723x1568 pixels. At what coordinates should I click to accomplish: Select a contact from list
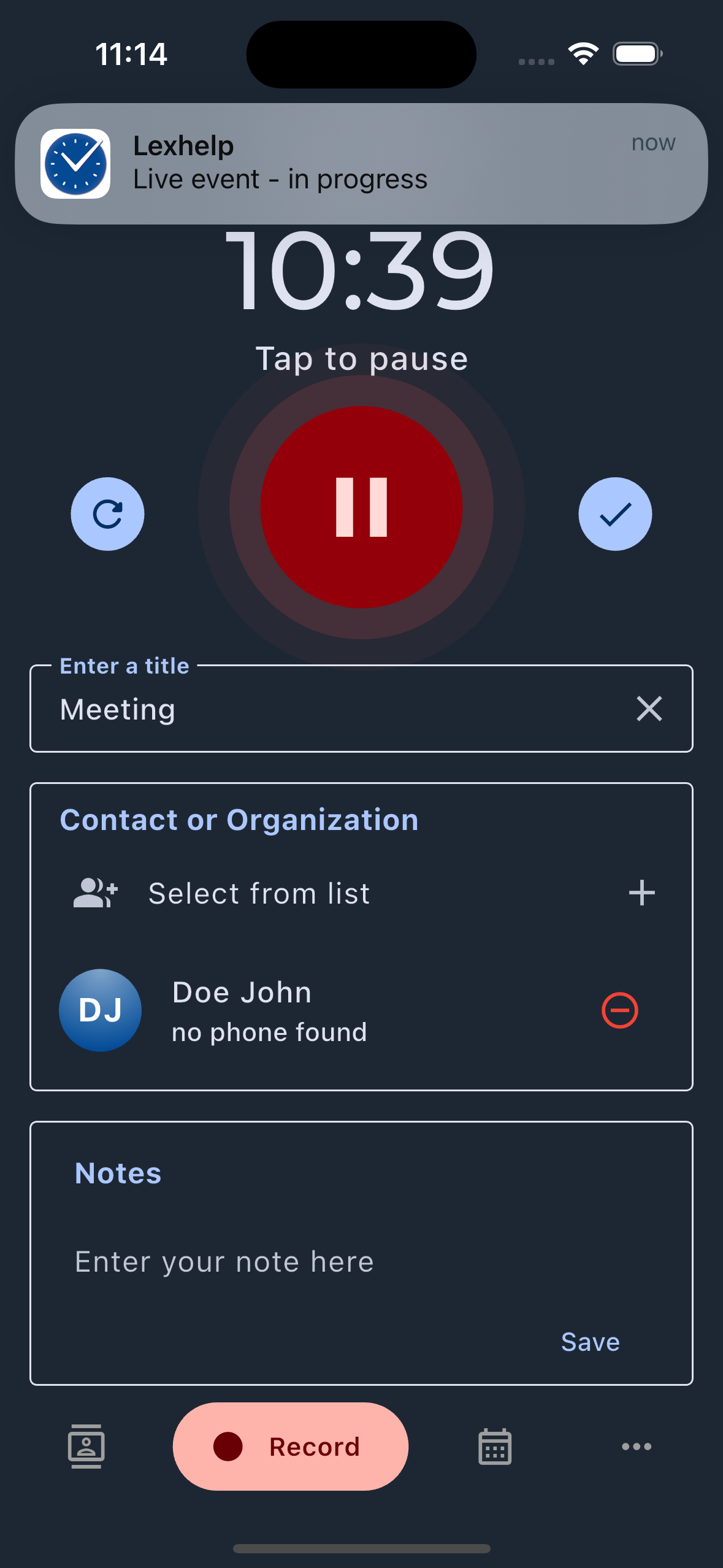pyautogui.click(x=259, y=893)
